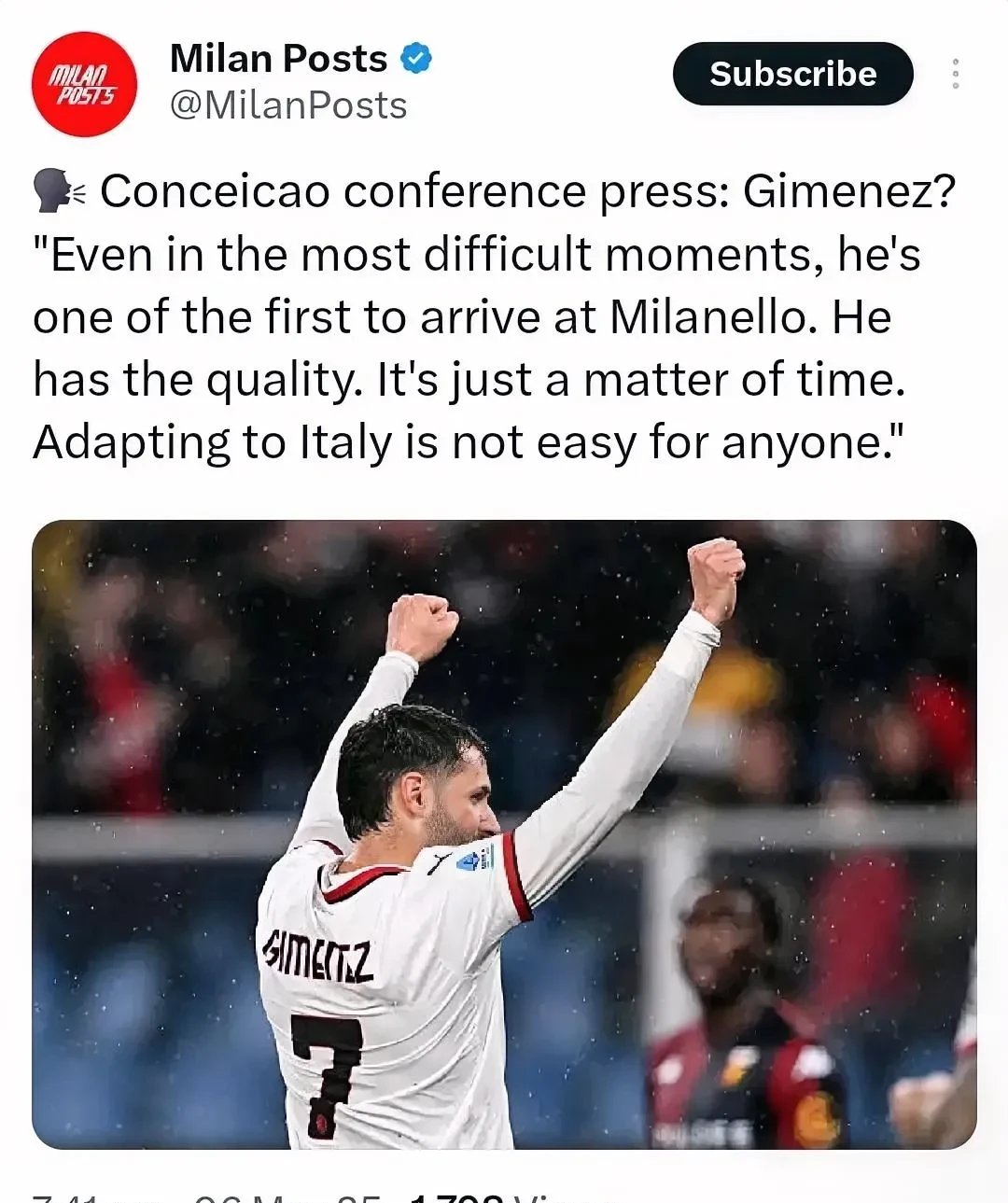This screenshot has height=1203, width=1008.
Task: Open the @MilanPosts account name link
Action: [x=287, y=105]
